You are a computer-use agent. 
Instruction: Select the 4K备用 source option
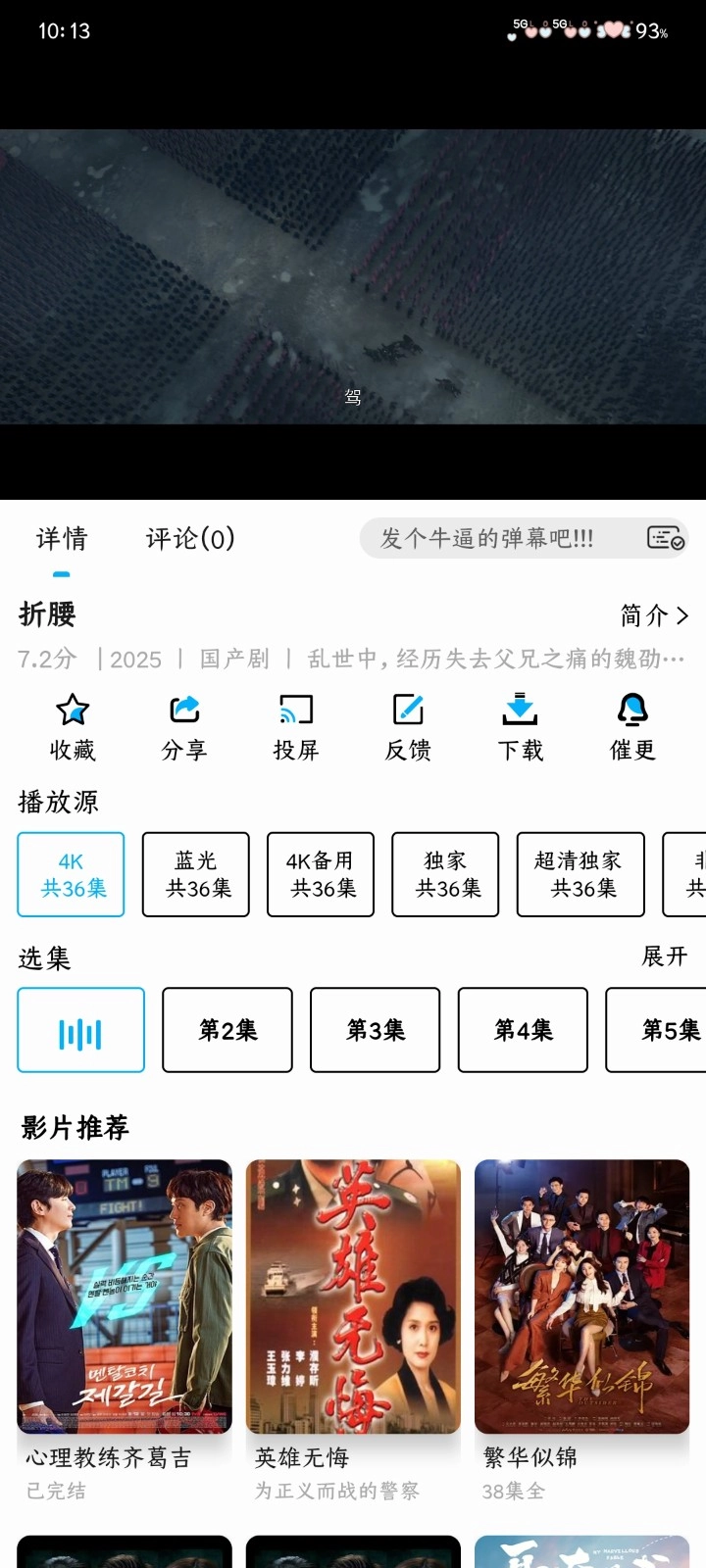coord(321,874)
